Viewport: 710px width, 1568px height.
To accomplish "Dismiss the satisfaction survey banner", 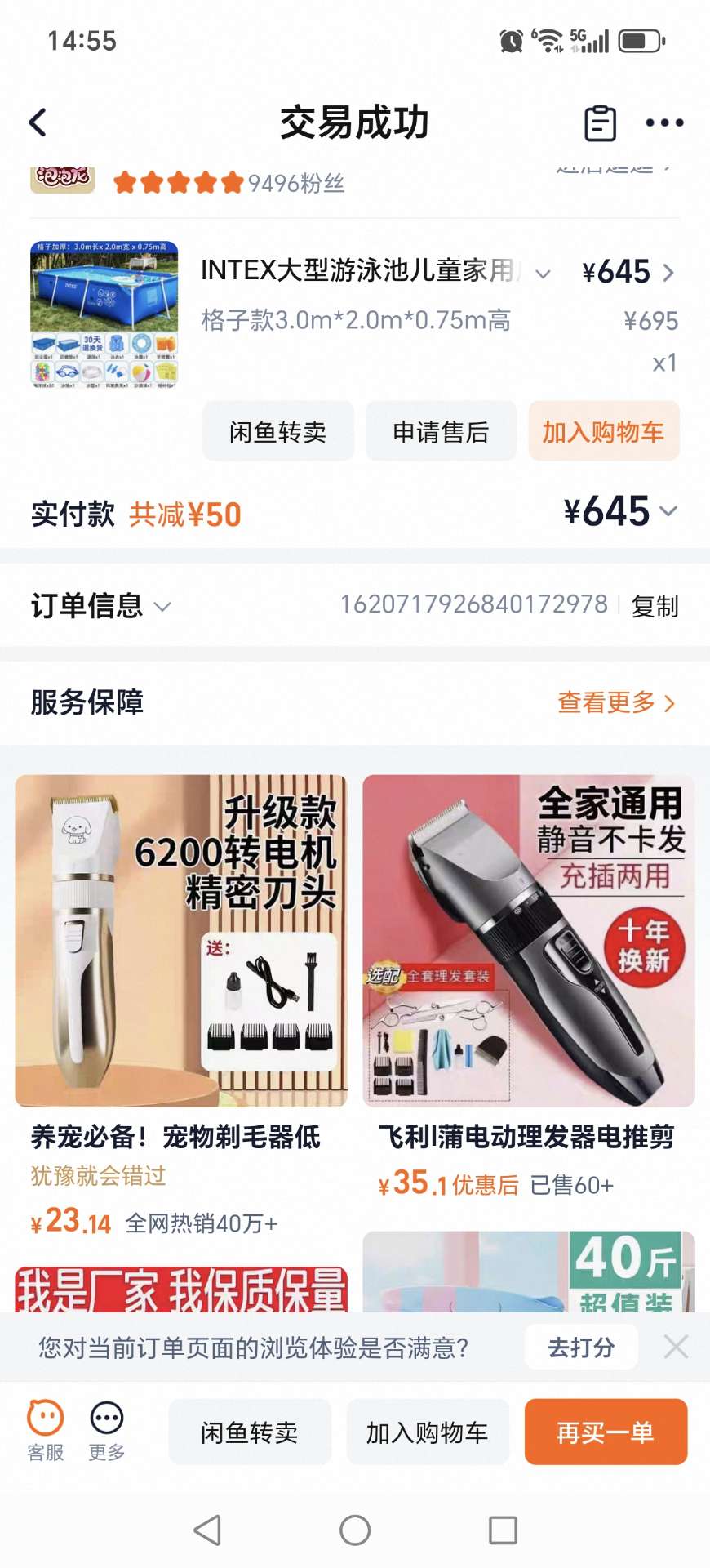I will (x=676, y=1347).
